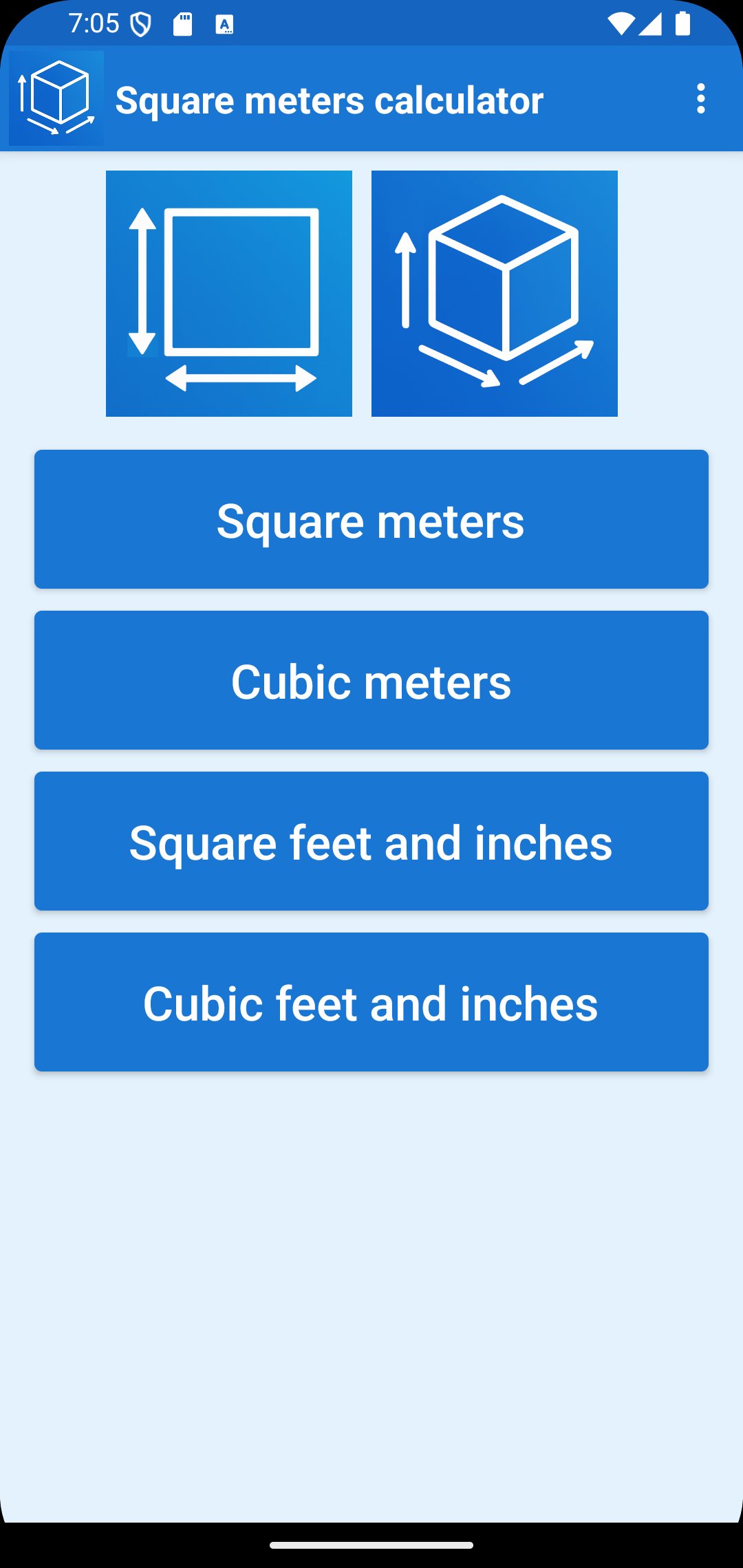Open the overflow menu
Viewport: 743px width, 1568px height.
[x=700, y=99]
